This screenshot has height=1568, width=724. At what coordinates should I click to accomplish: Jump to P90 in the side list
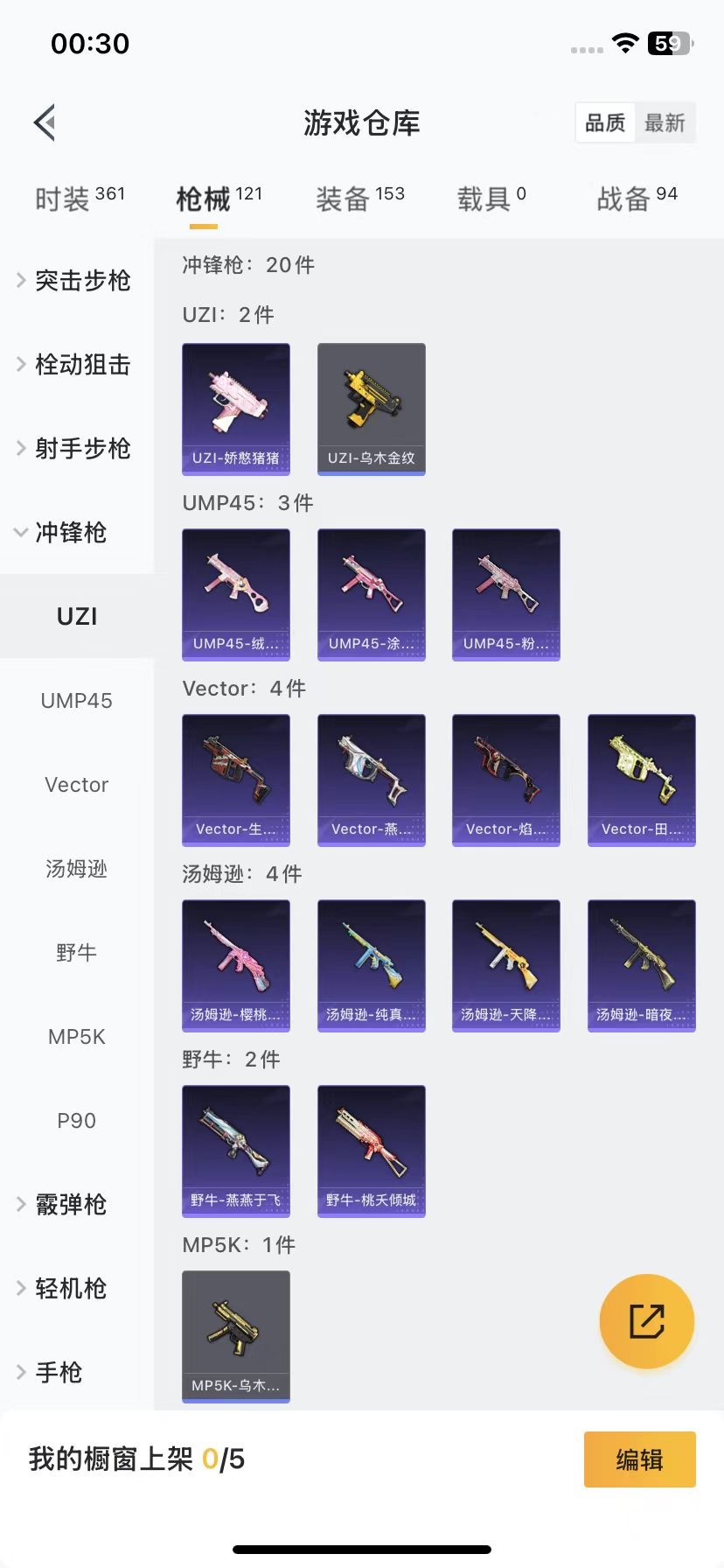[x=76, y=1120]
